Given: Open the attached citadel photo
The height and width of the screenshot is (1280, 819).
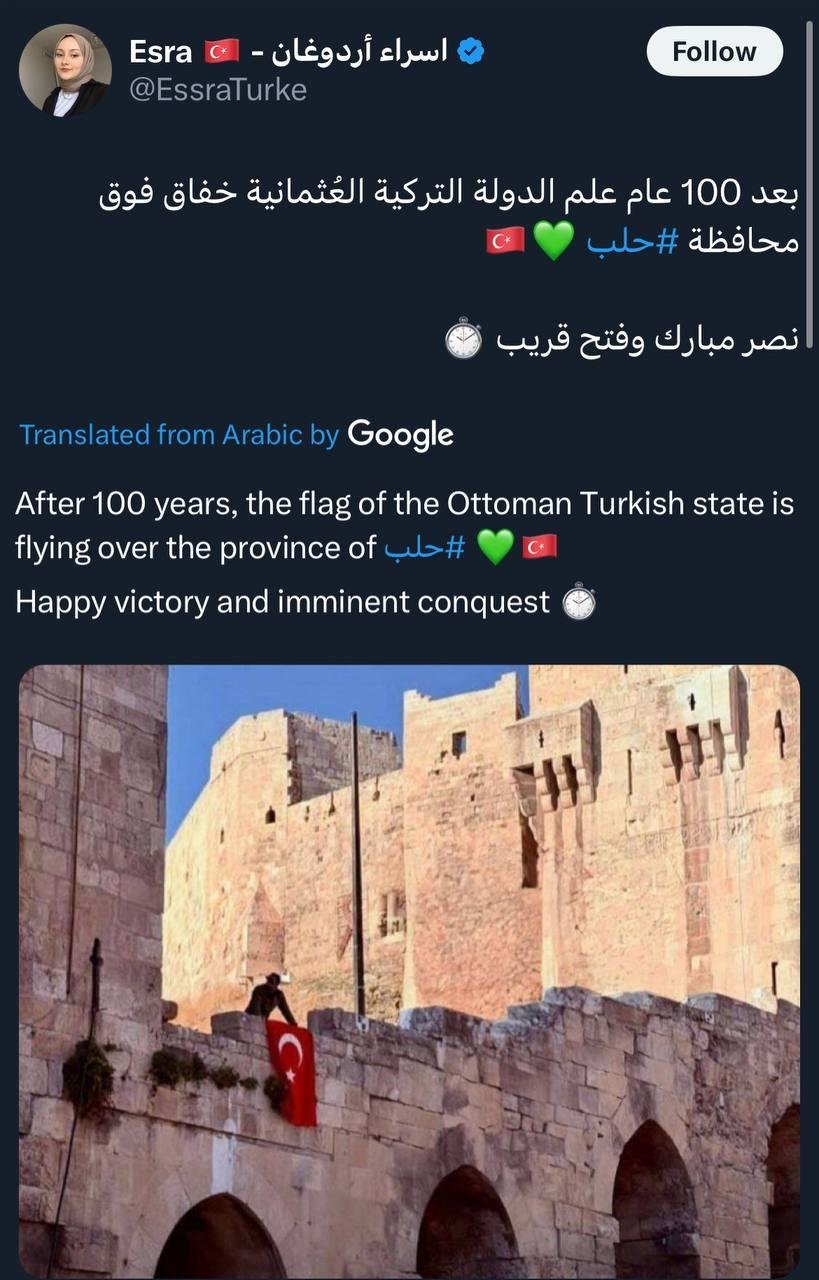Looking at the screenshot, I should click(409, 970).
